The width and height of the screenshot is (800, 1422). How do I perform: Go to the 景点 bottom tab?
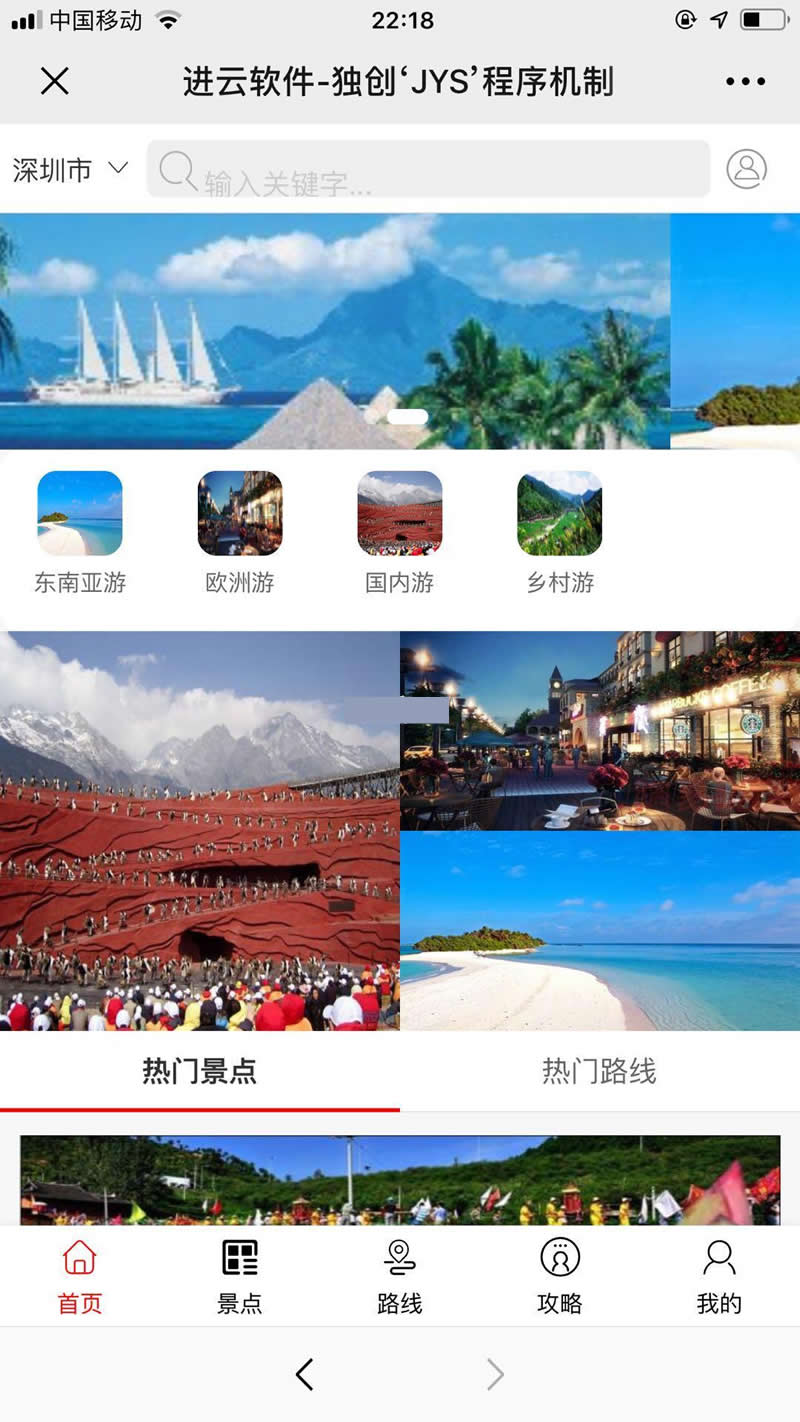(240, 1275)
